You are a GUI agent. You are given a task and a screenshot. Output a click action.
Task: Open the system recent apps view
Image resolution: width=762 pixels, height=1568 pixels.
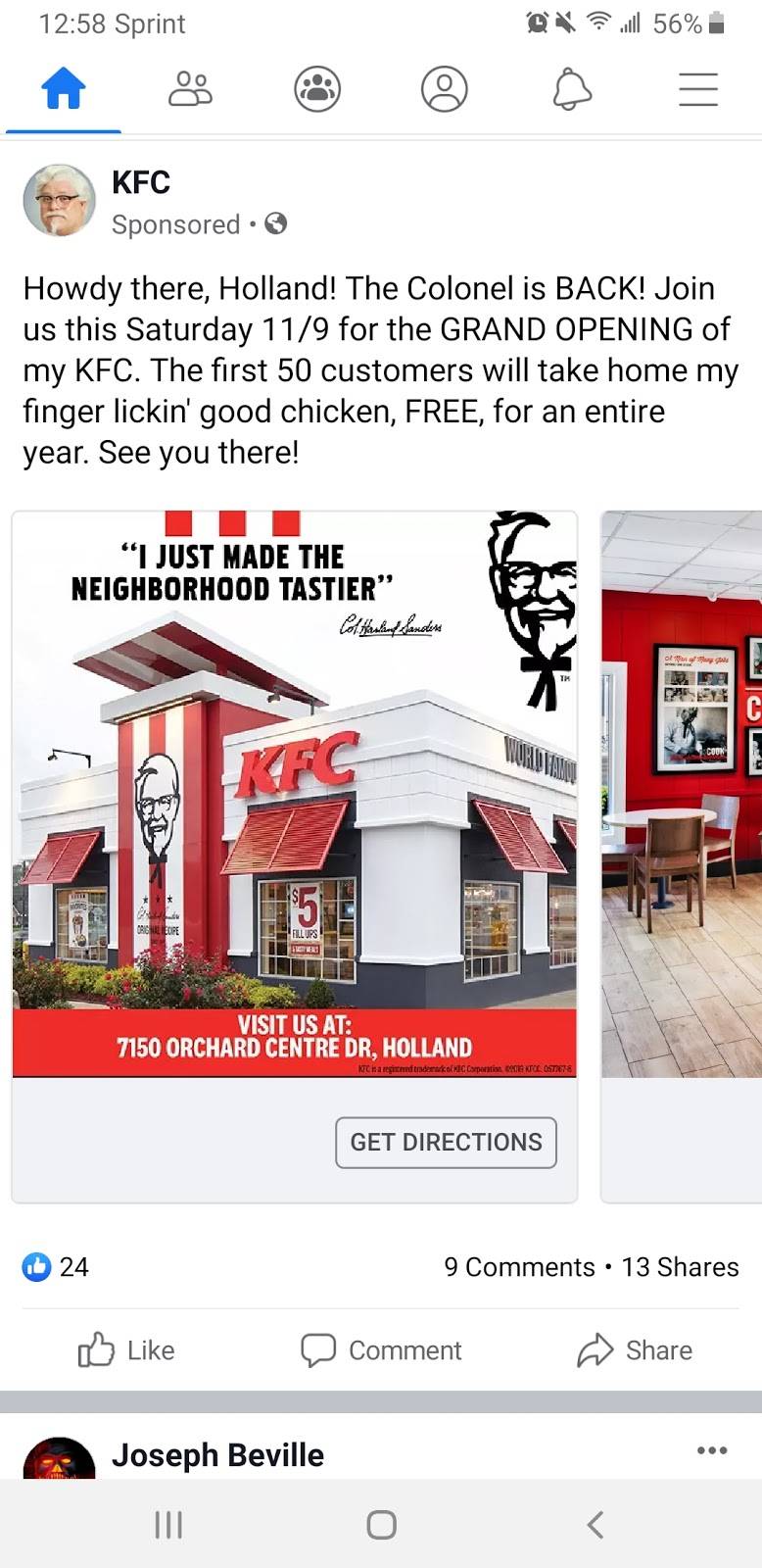pos(168,1525)
